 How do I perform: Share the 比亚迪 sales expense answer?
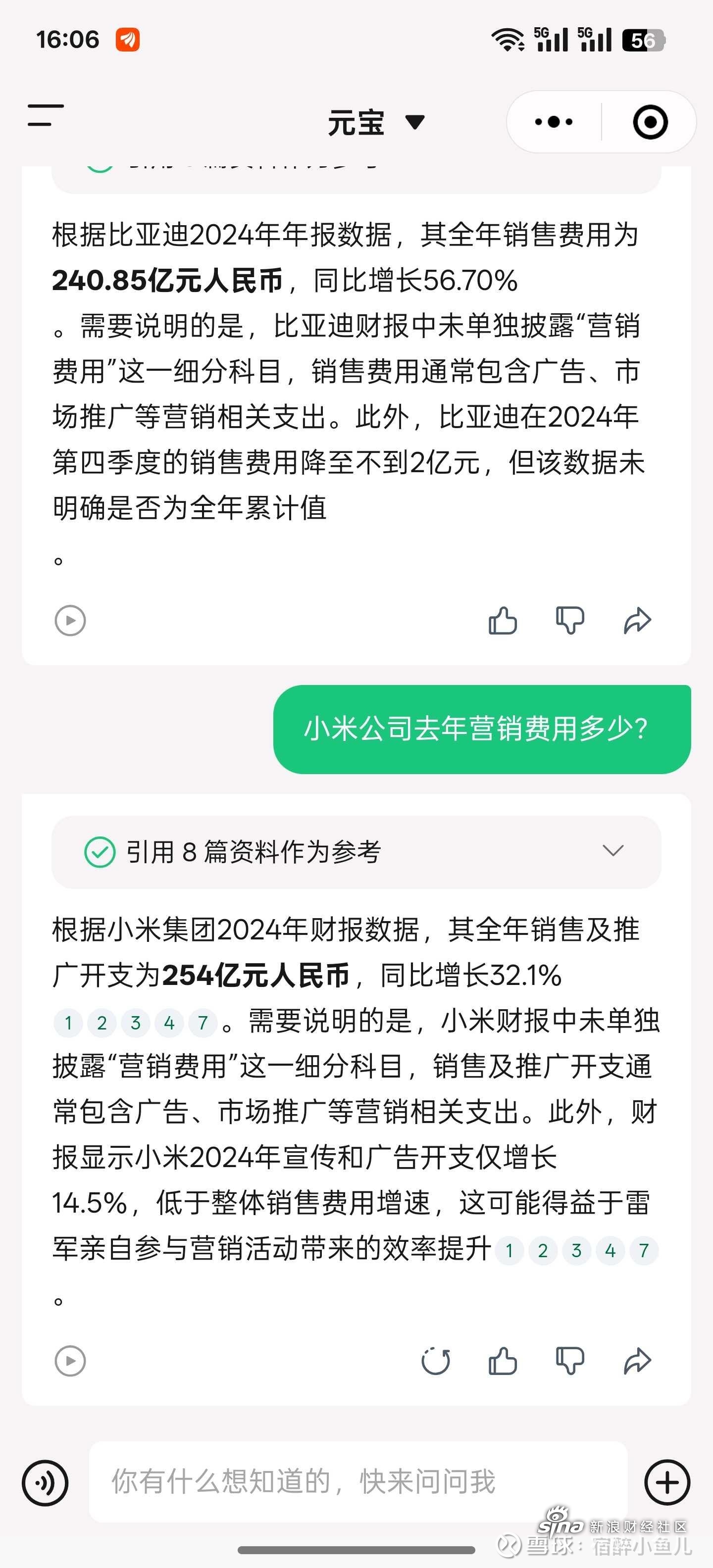click(x=638, y=621)
